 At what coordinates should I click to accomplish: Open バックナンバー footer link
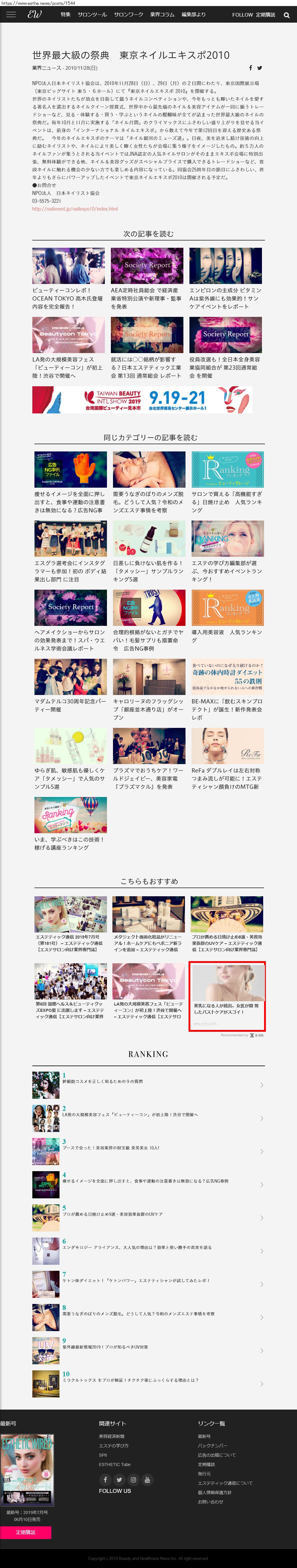pyautogui.click(x=213, y=1445)
